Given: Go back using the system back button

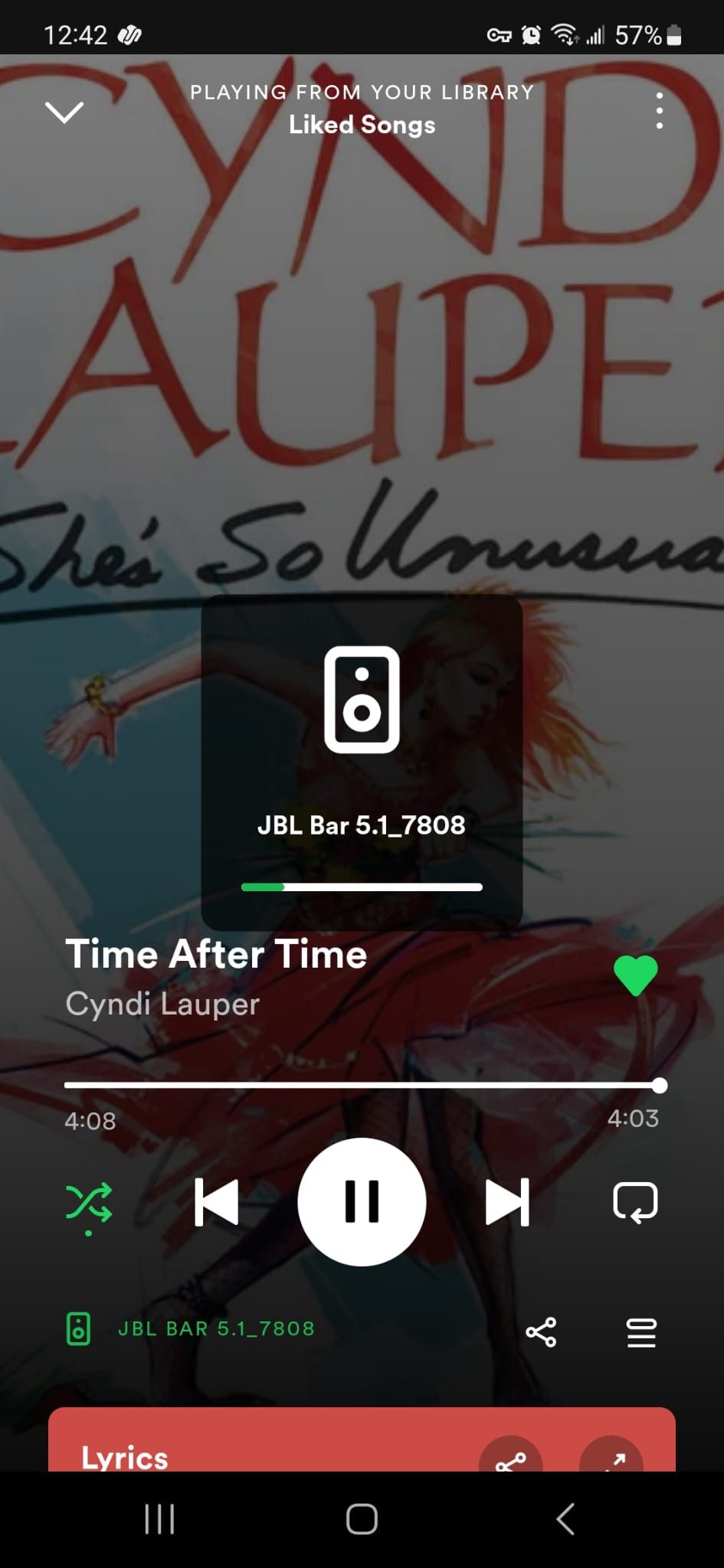Looking at the screenshot, I should click(565, 1519).
